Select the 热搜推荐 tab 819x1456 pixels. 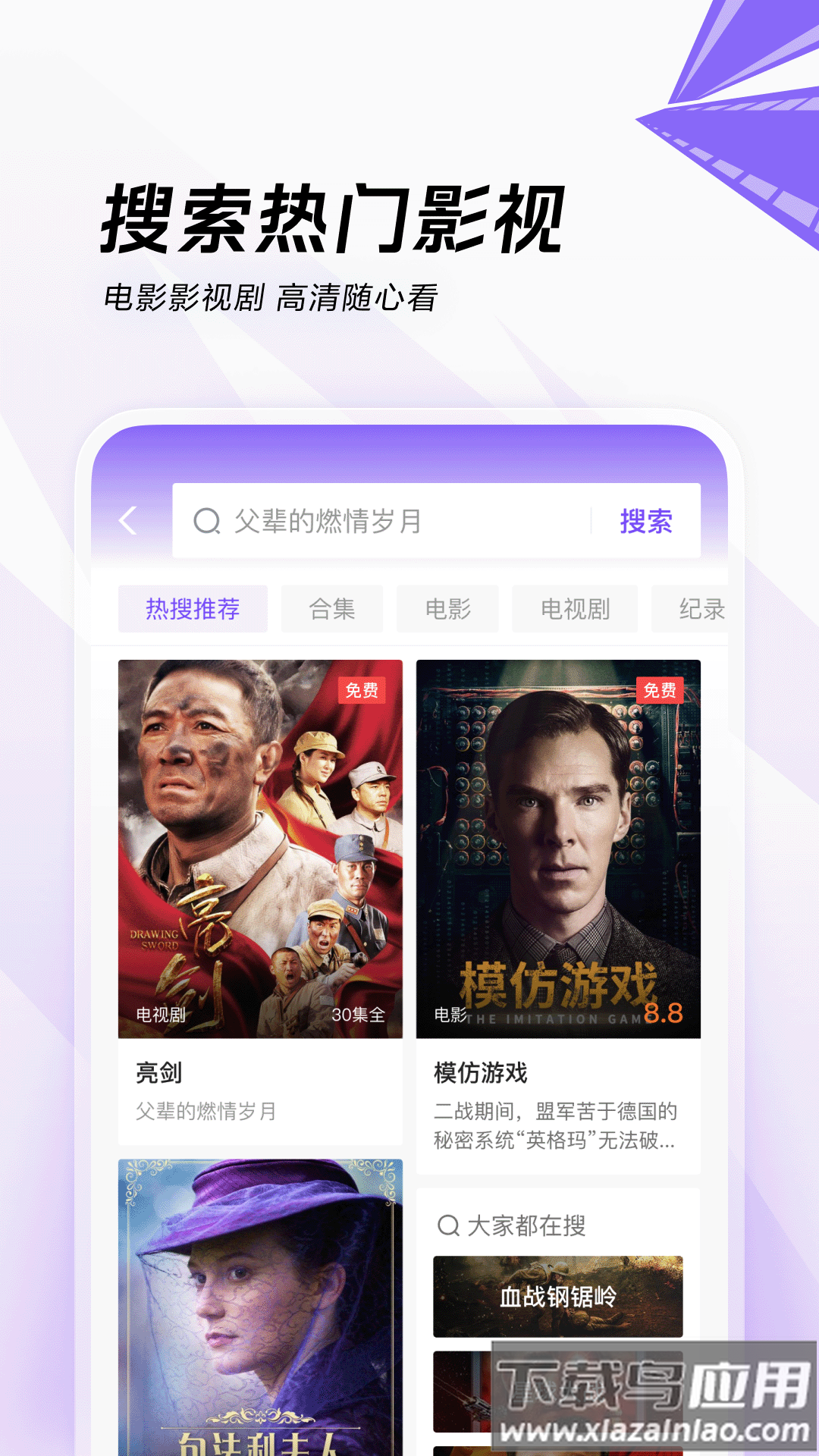point(192,607)
